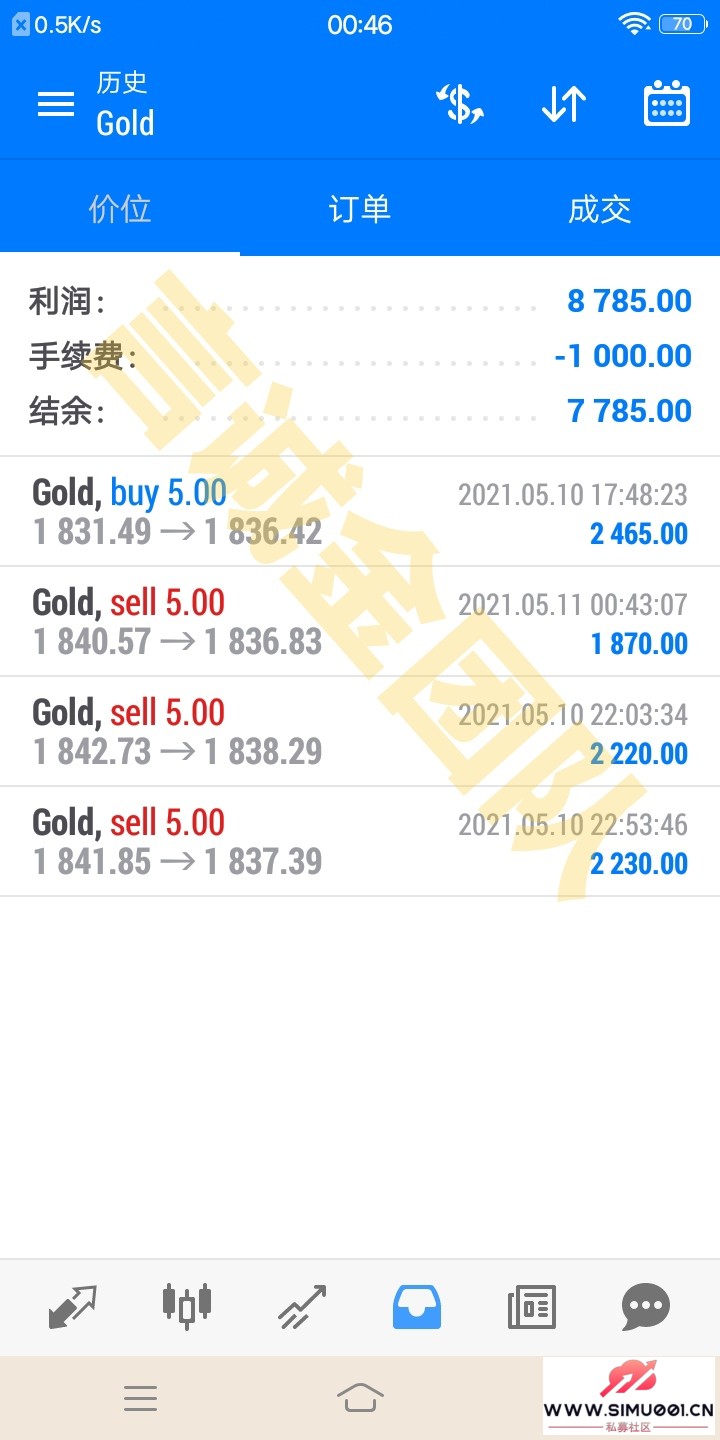Open the chat messages tab
The width and height of the screenshot is (720, 1440).
[646, 1307]
